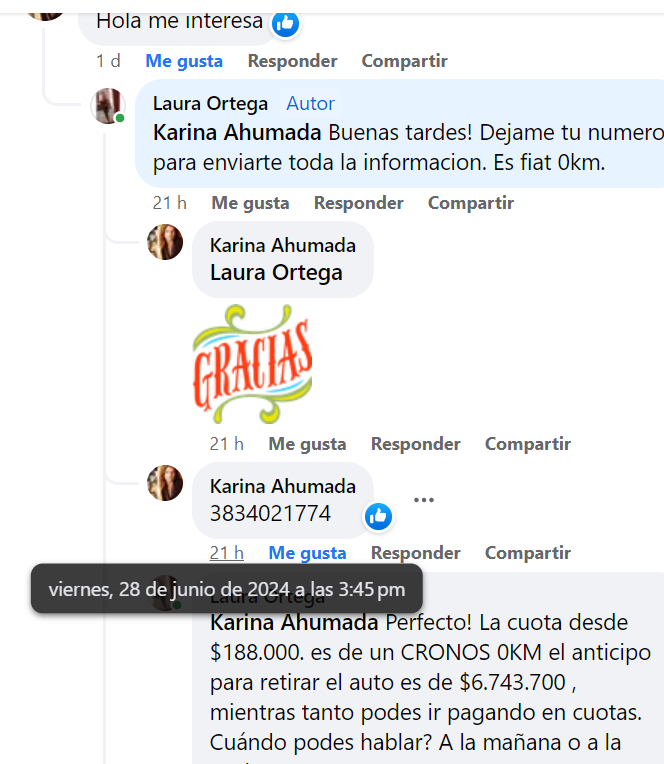Share the Gracias sticker comment

pos(527,444)
